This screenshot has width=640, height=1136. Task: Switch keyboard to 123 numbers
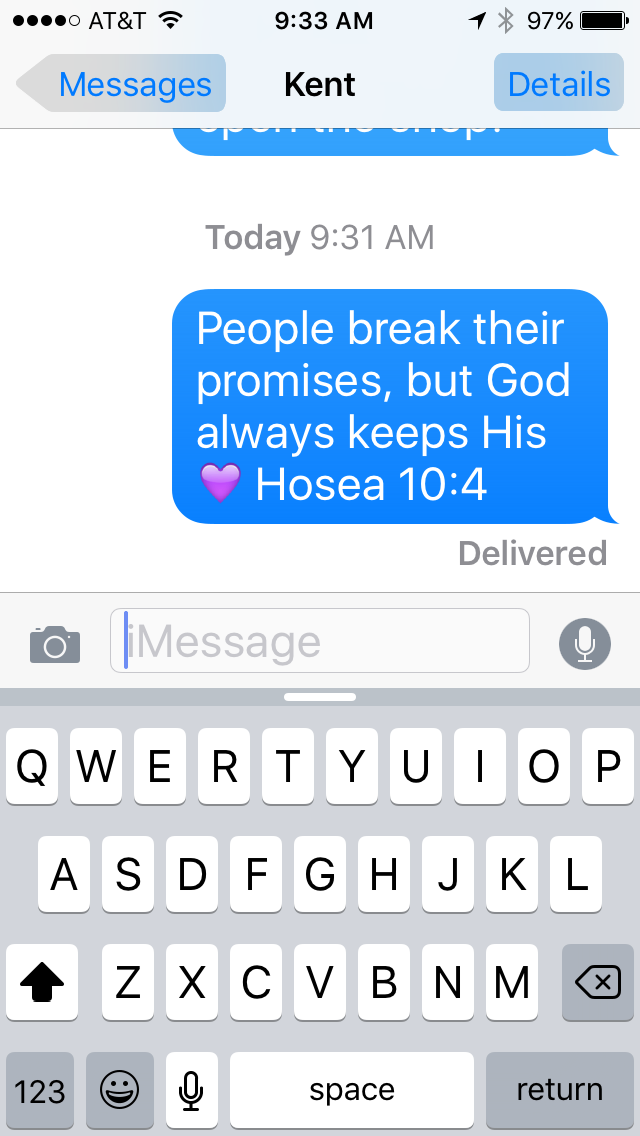click(40, 1089)
